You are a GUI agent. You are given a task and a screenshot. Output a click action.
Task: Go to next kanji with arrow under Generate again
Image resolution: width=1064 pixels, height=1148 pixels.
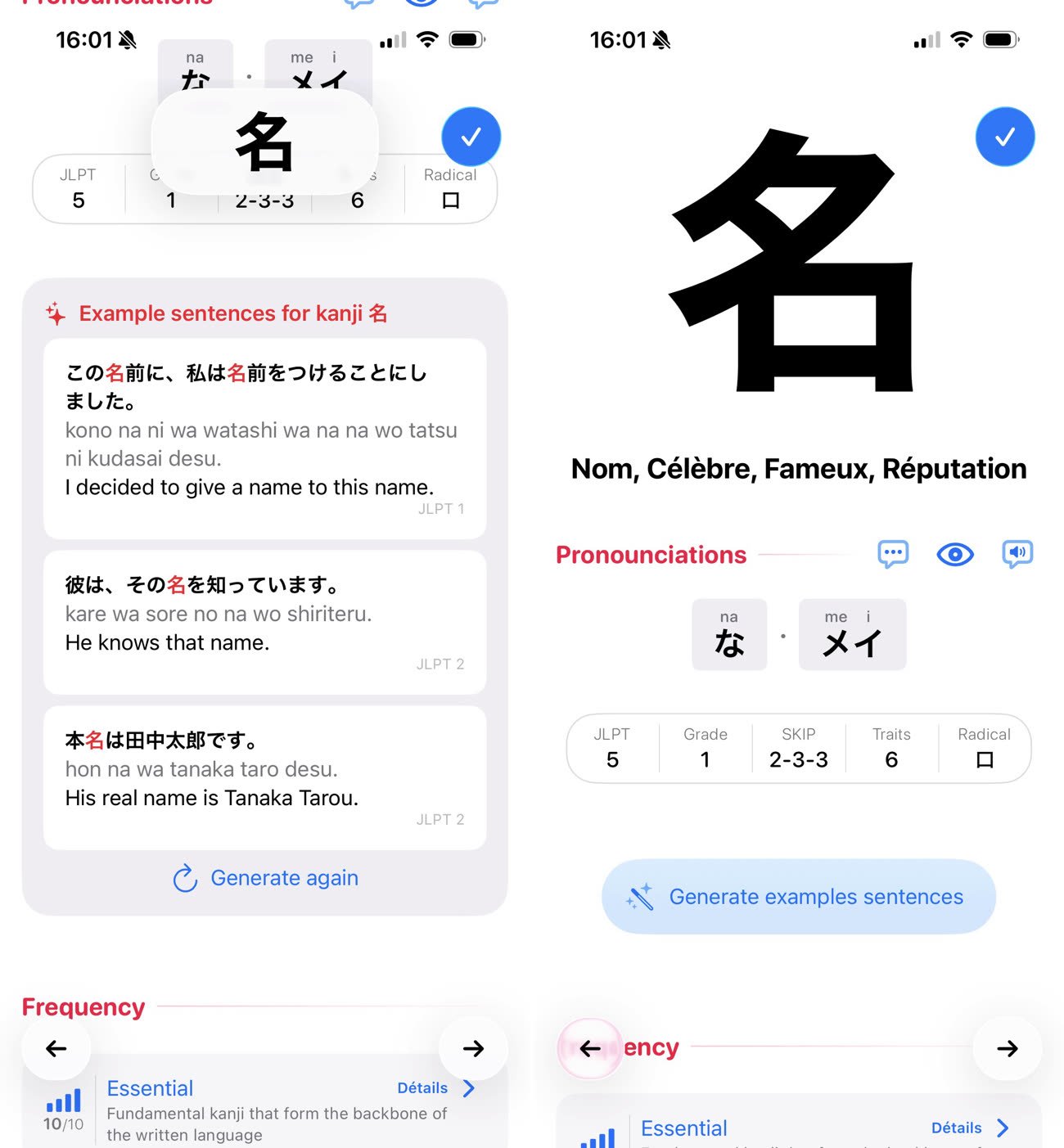tap(473, 1048)
